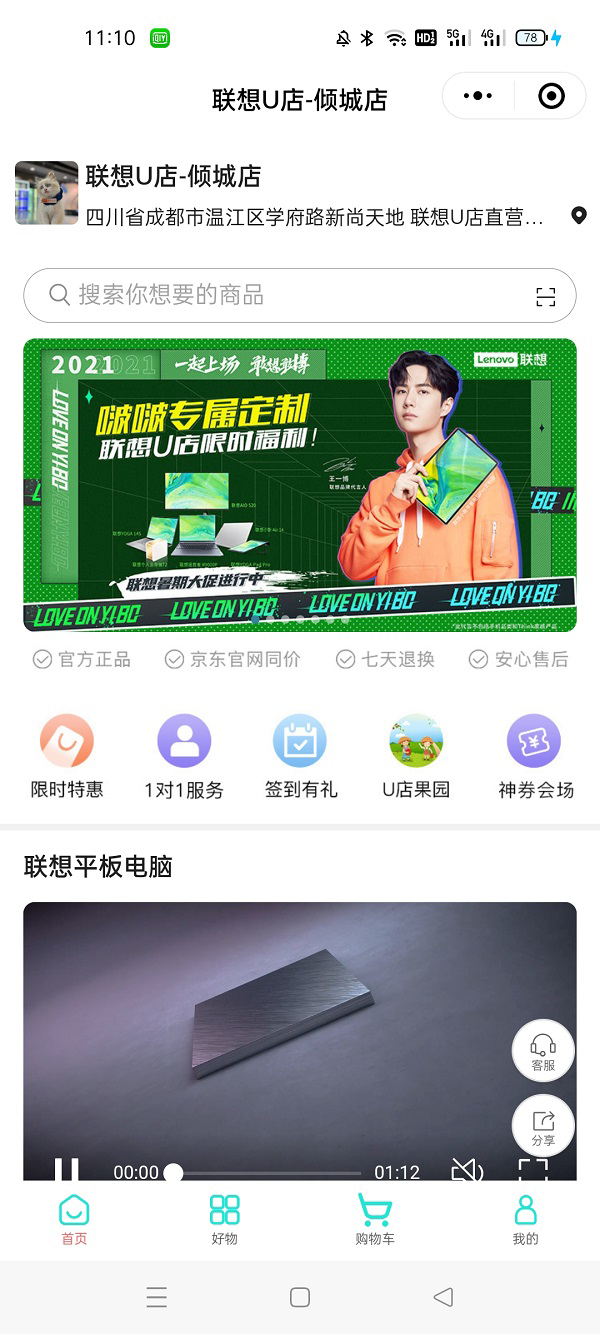This screenshot has width=600, height=1334.
Task: Switch to the 好物 tab
Action: coord(225,1220)
